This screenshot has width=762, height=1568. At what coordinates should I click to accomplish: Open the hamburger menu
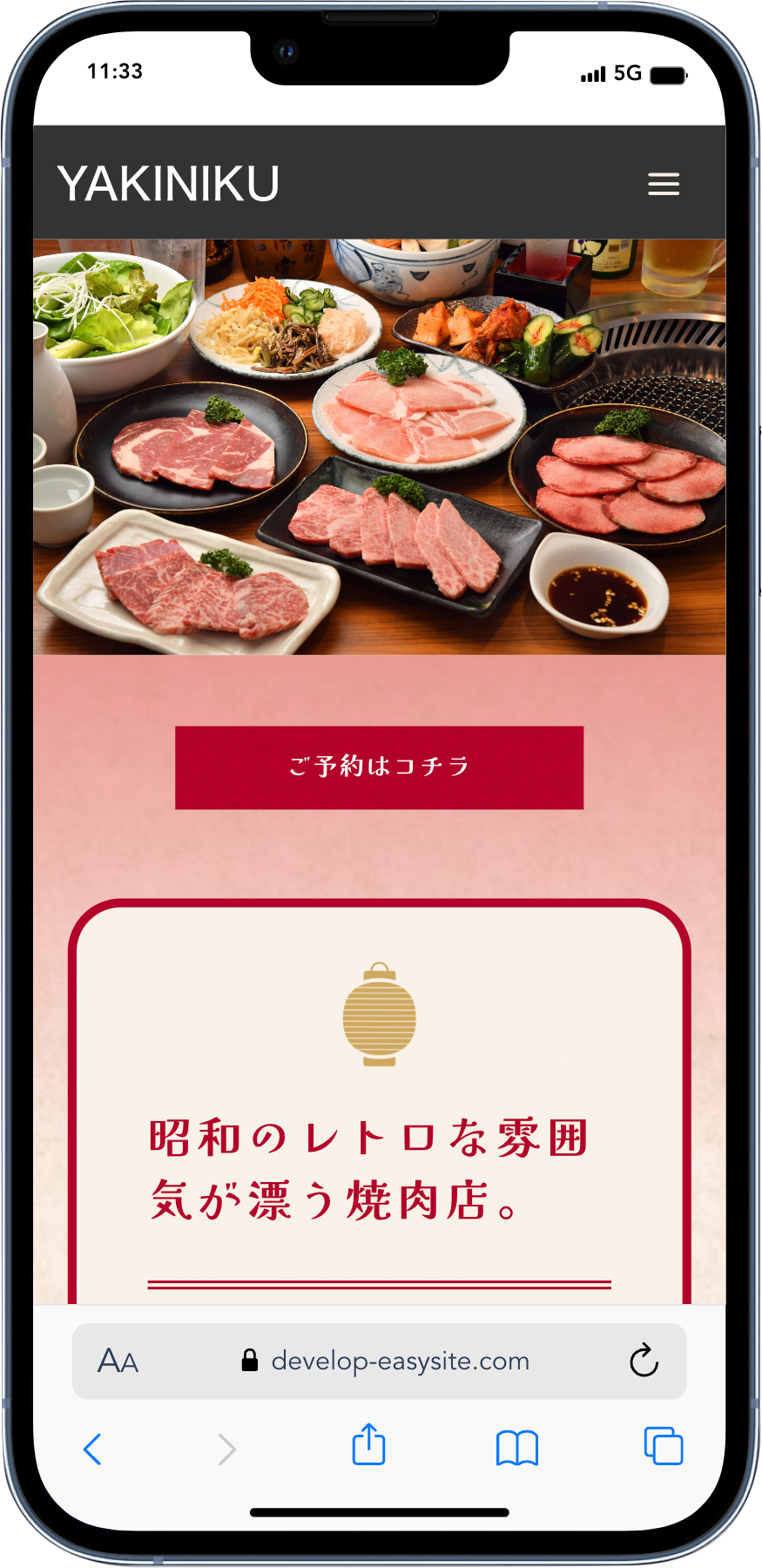coord(663,184)
